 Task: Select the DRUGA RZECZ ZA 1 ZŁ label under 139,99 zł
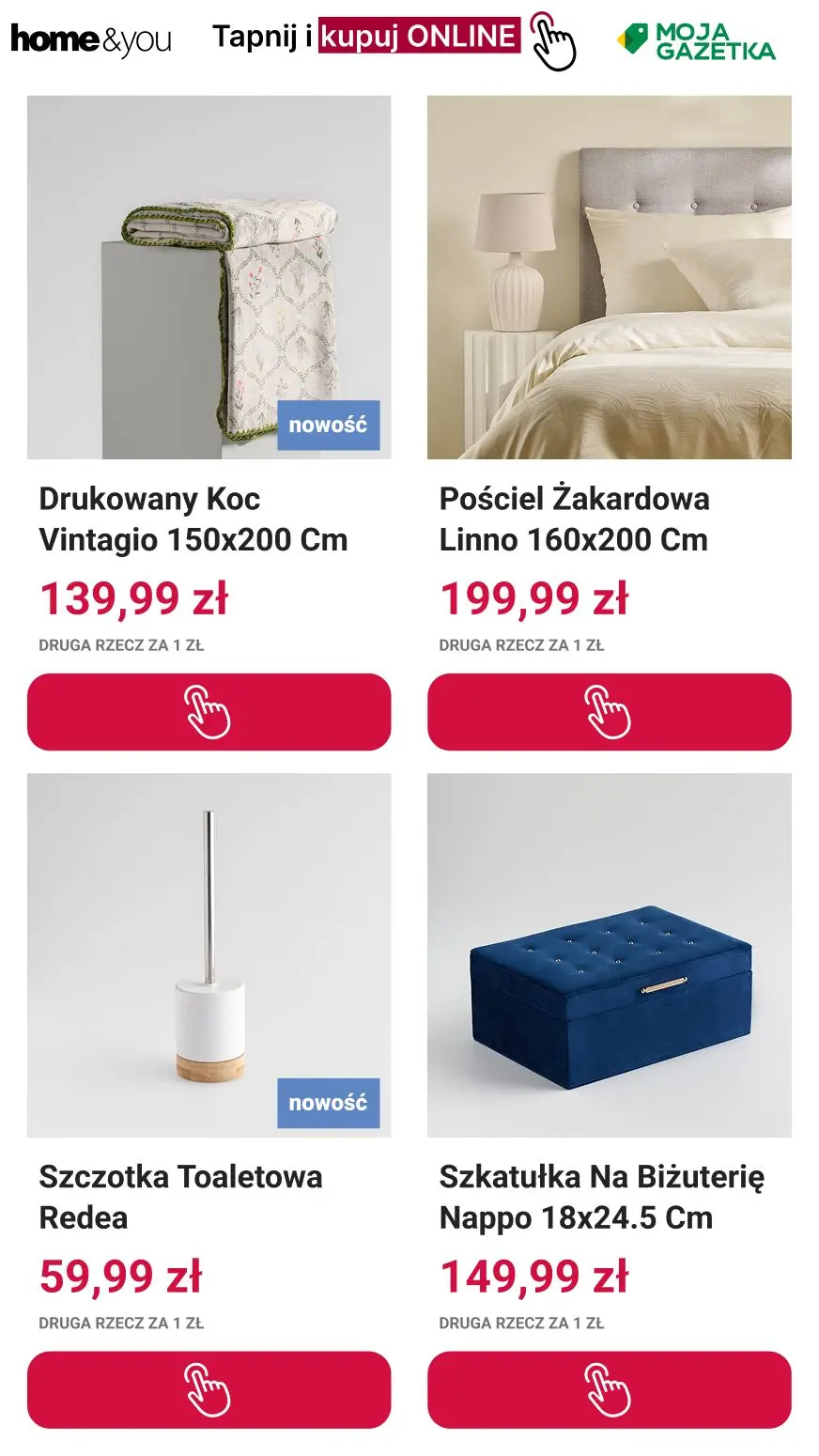[124, 645]
